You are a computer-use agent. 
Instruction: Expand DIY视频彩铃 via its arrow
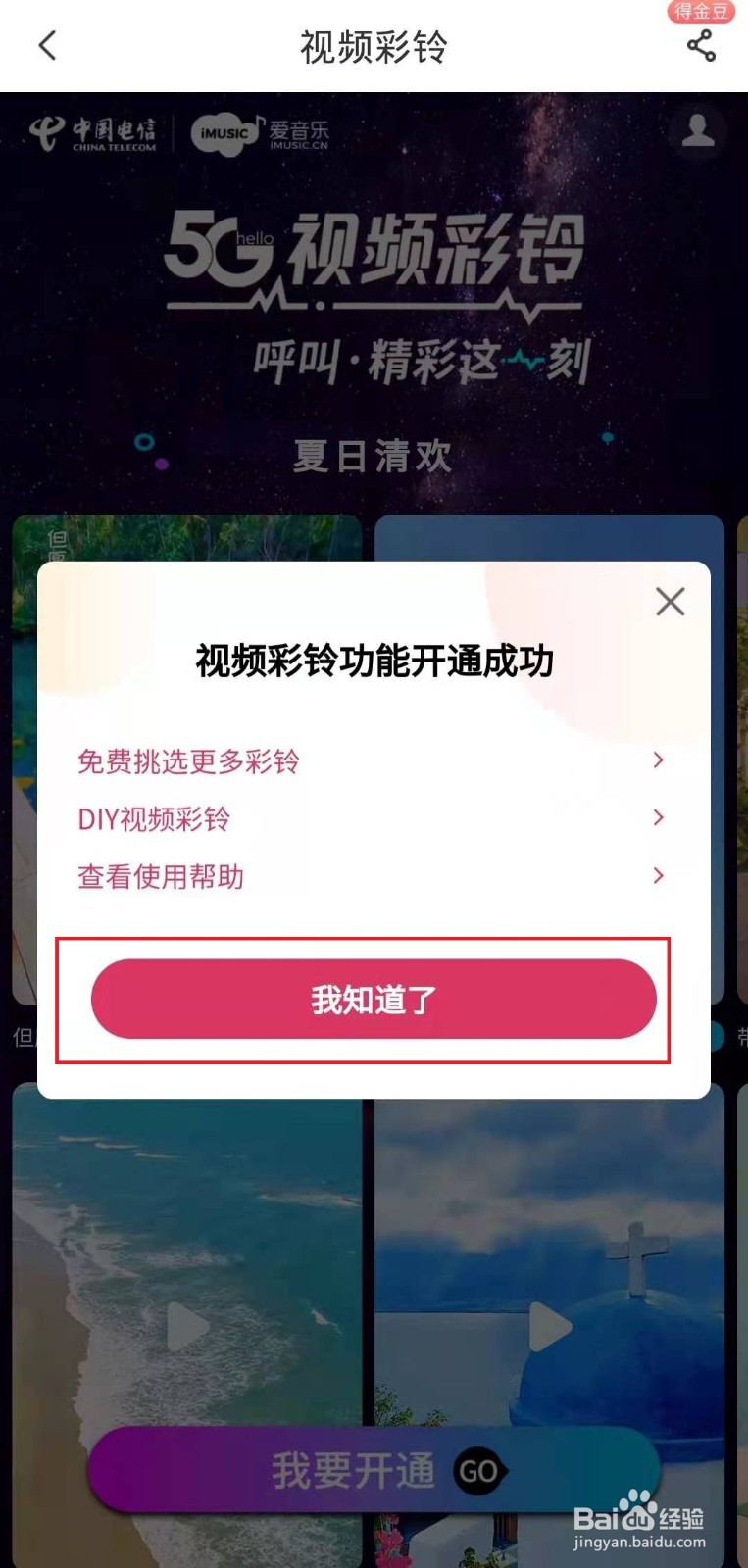point(659,818)
